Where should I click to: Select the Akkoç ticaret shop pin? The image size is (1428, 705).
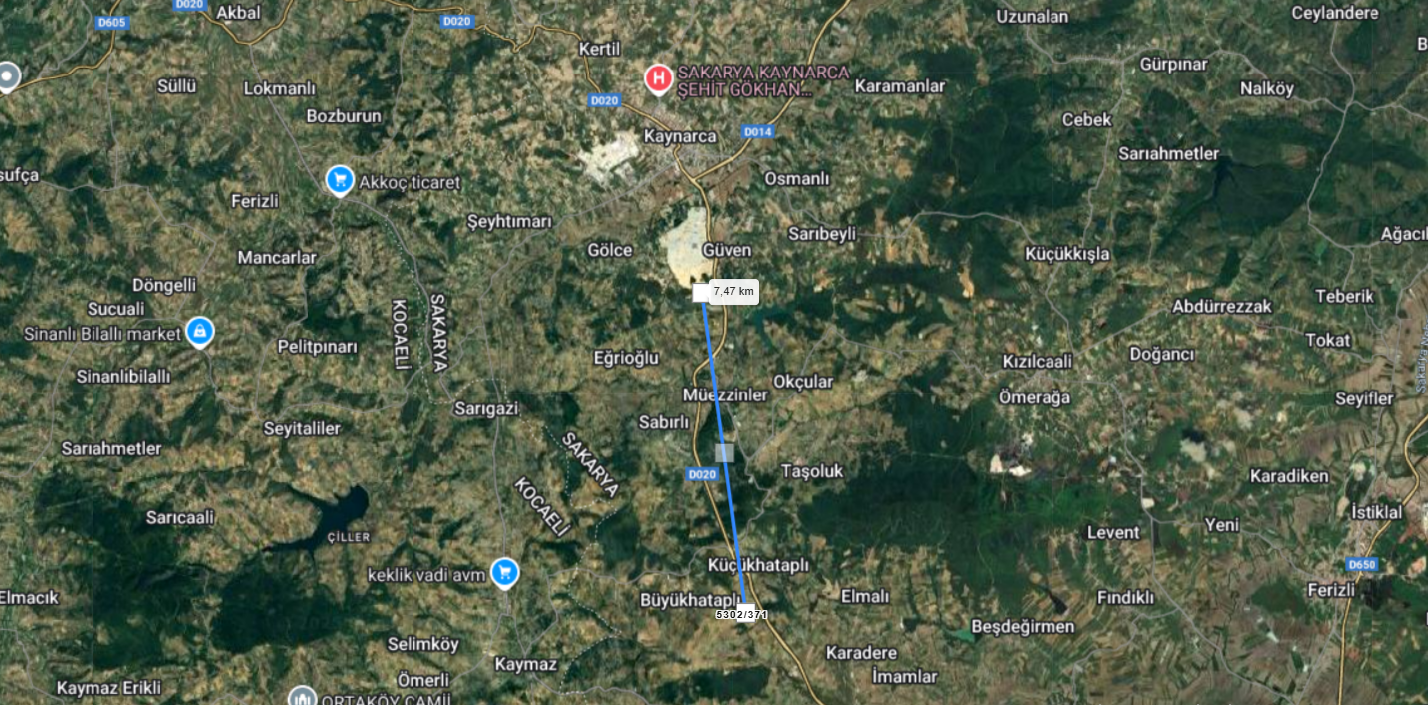tap(341, 180)
